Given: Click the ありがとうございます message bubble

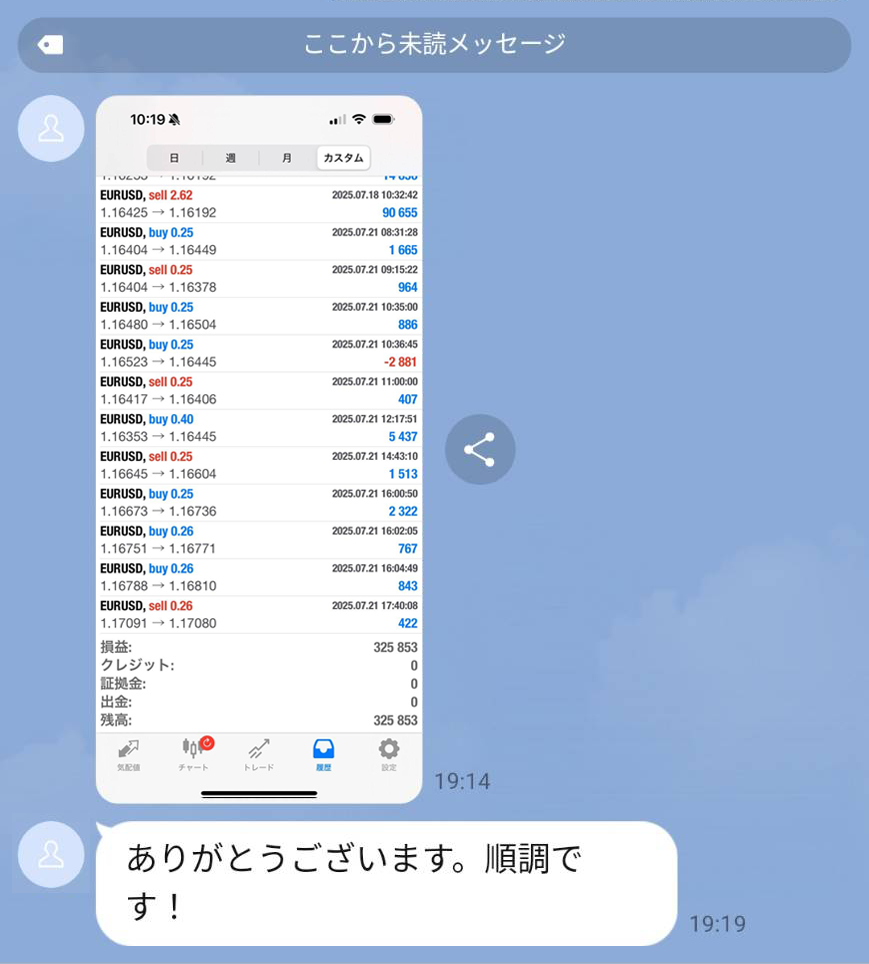Looking at the screenshot, I should (x=385, y=886).
